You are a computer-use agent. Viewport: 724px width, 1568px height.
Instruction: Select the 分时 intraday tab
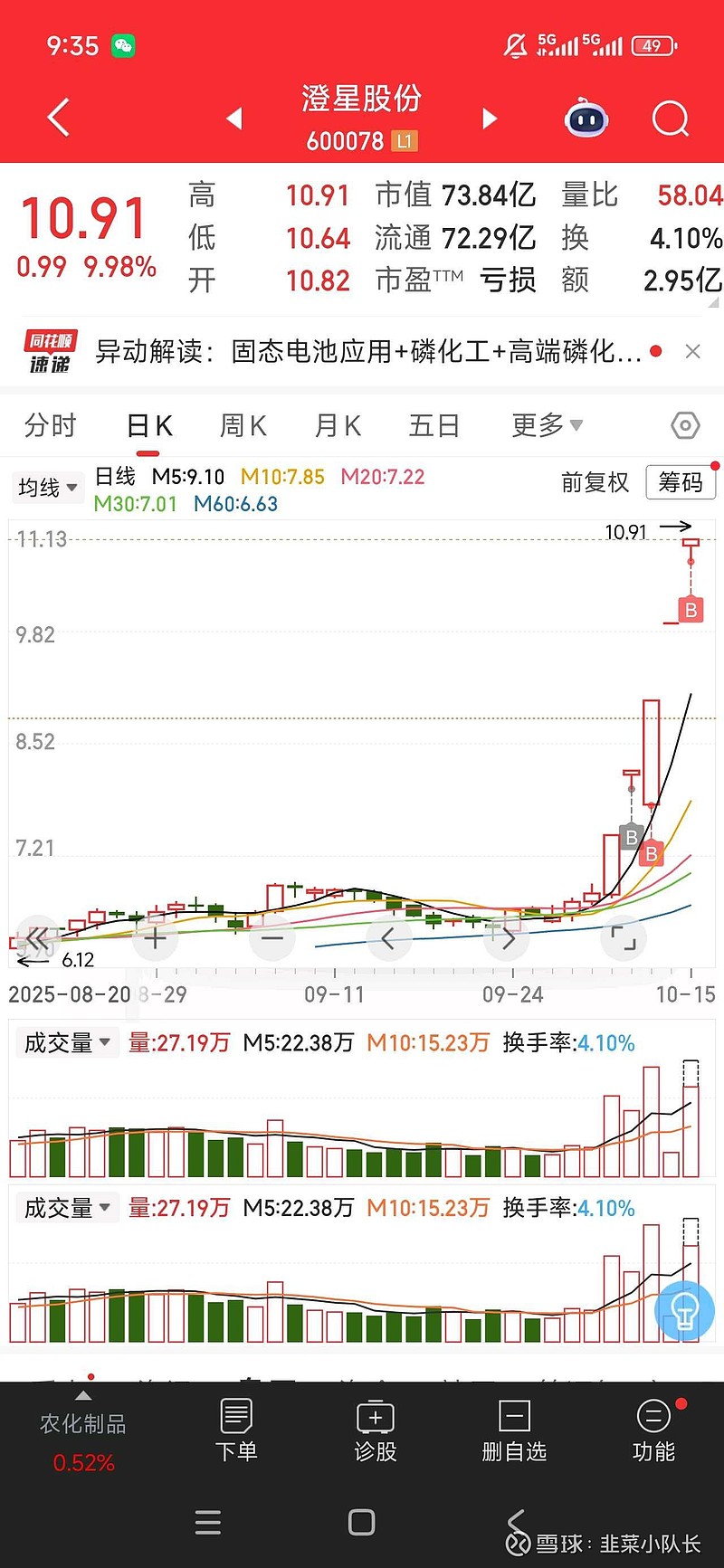(x=50, y=425)
